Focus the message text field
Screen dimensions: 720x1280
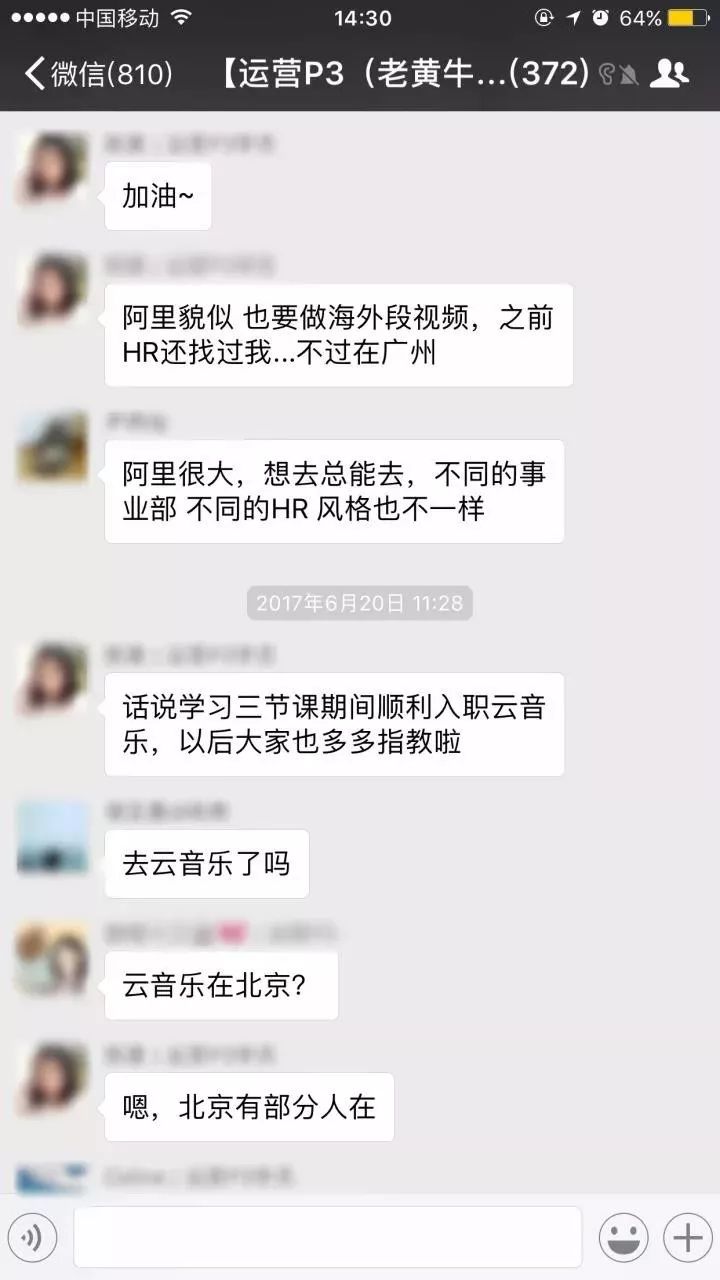point(327,1237)
